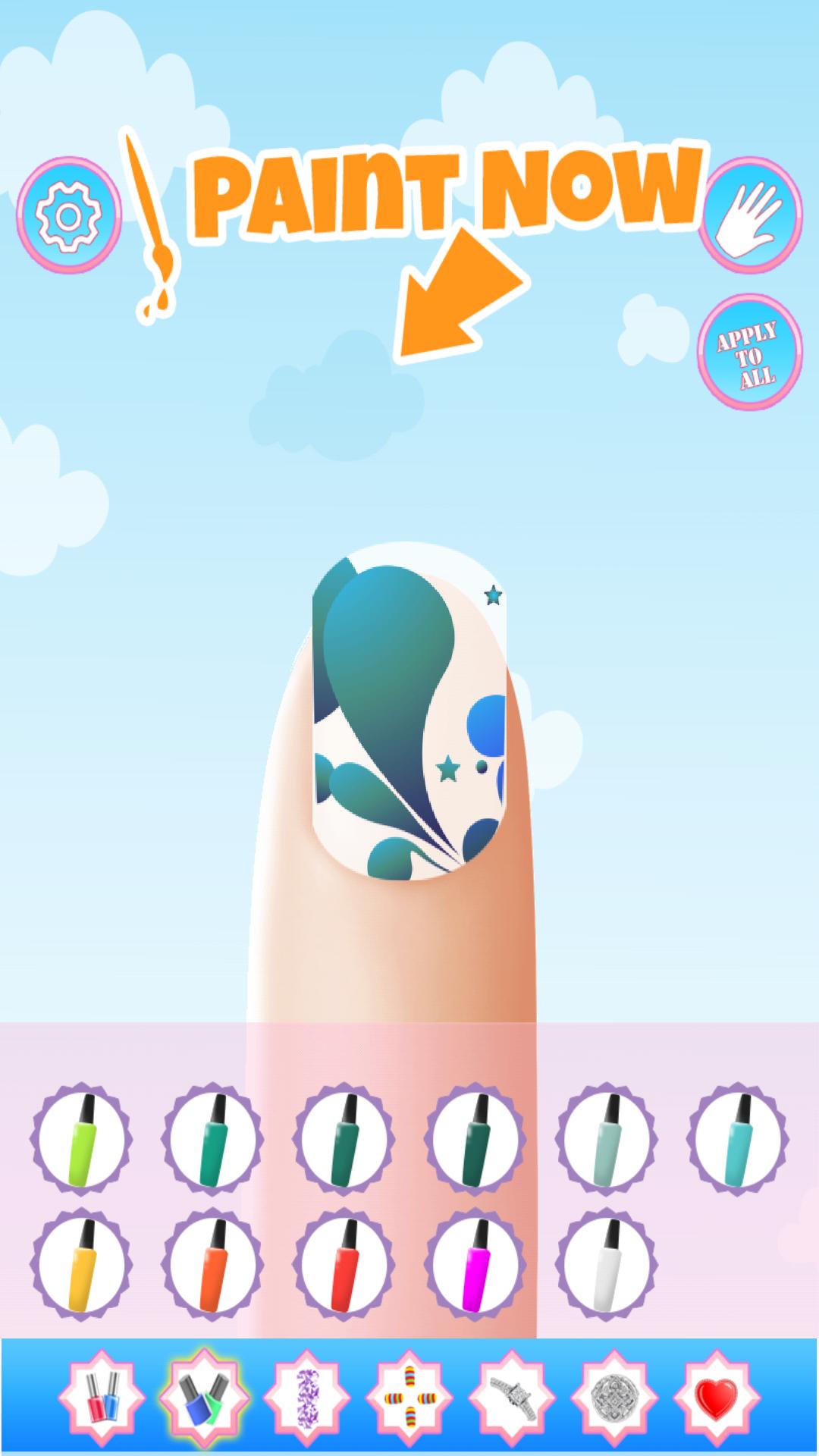
Task: Choose the orange polish bottle
Action: [x=213, y=1265]
